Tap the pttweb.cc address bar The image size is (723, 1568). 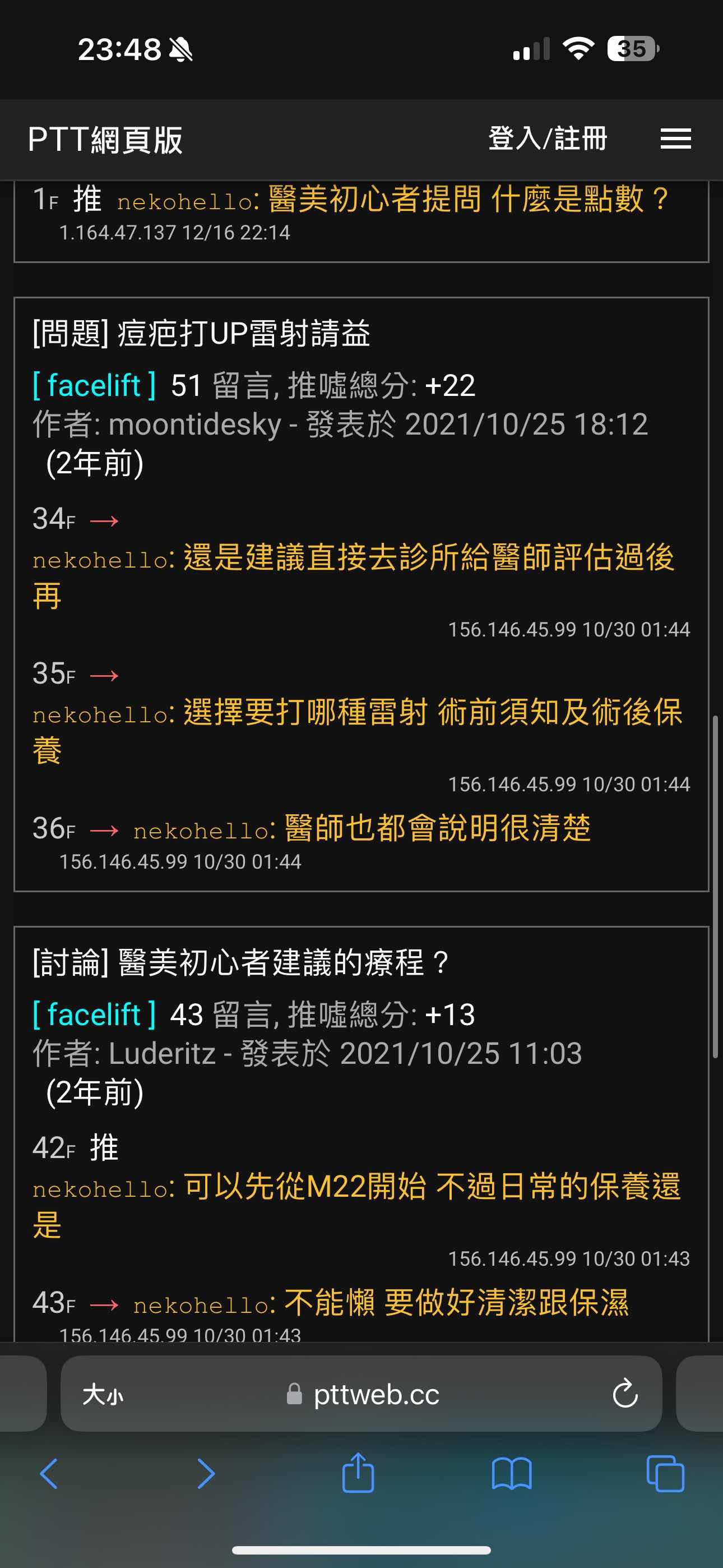pyautogui.click(x=361, y=1393)
